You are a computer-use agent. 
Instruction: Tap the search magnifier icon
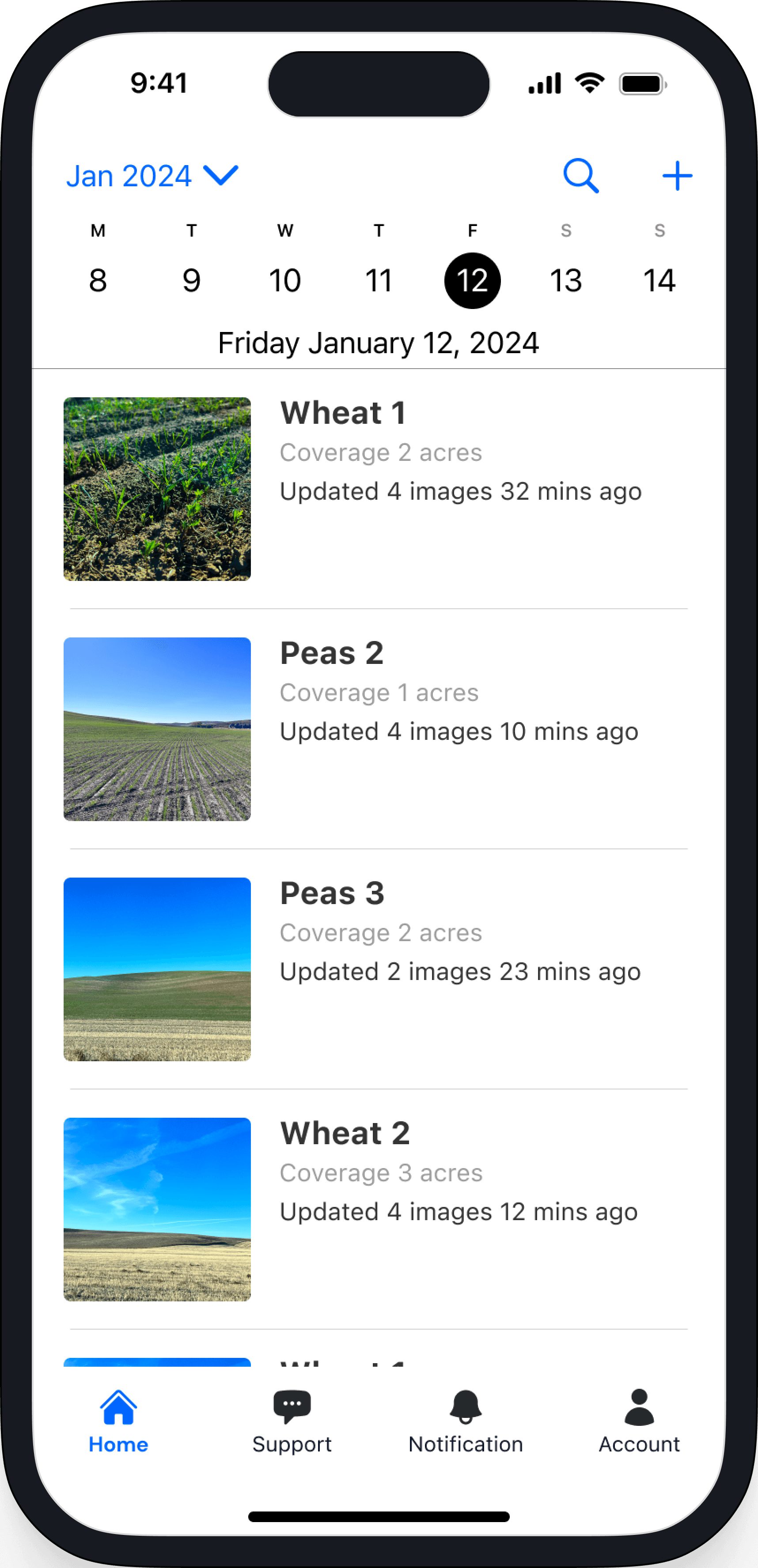[x=581, y=176]
